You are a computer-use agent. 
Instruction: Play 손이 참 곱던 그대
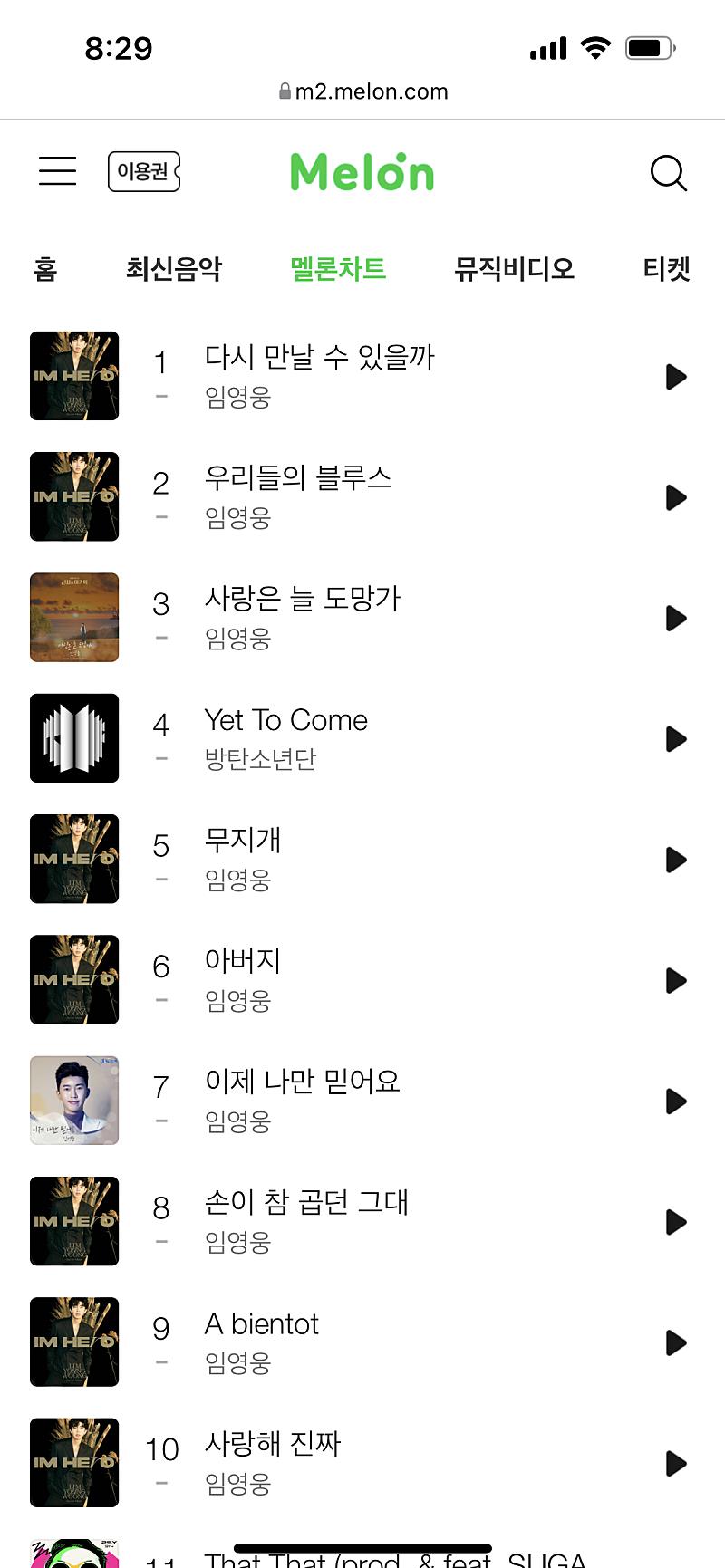point(676,1222)
